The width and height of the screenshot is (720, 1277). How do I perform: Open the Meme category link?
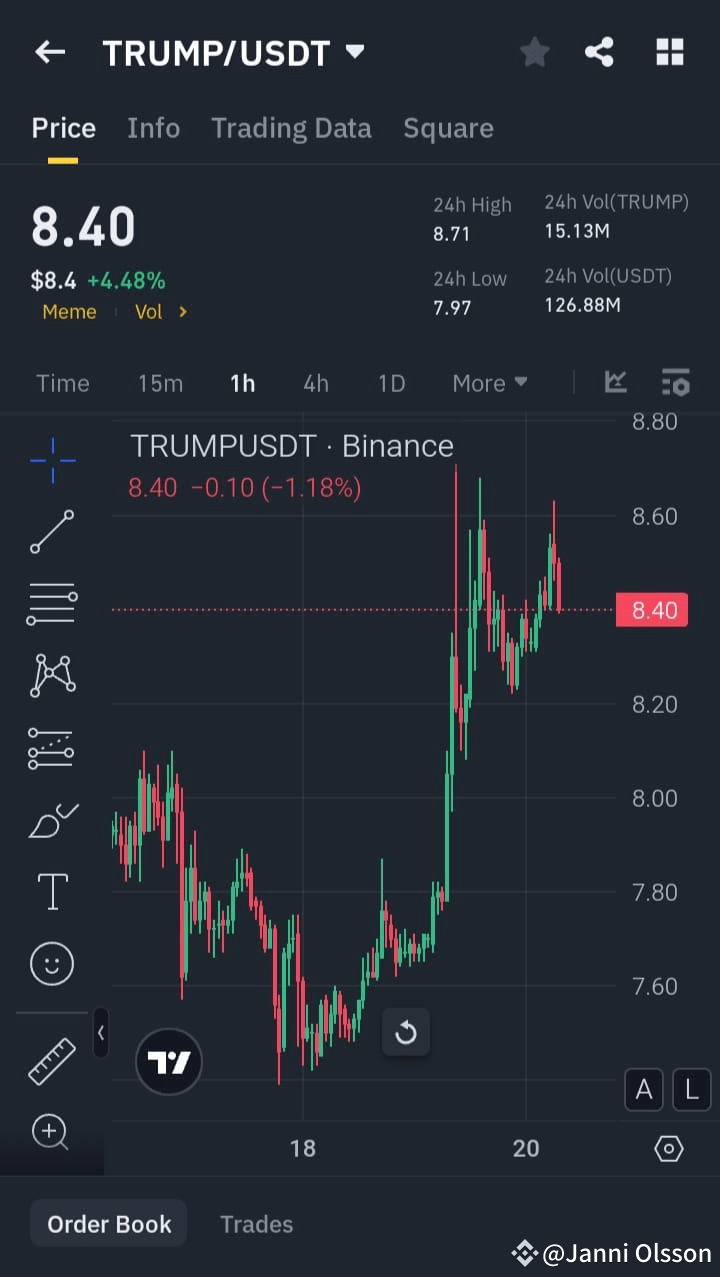[x=69, y=311]
